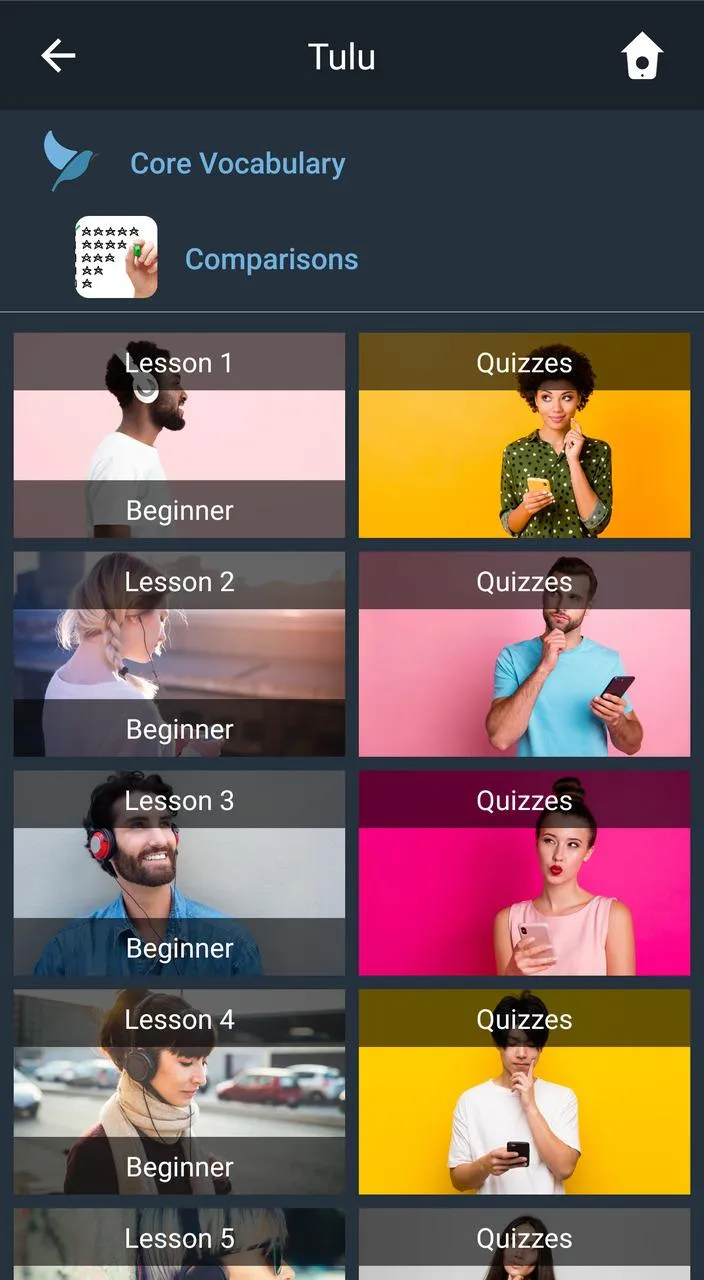Start Lesson 1 Beginner
The width and height of the screenshot is (704, 1280).
tap(179, 436)
